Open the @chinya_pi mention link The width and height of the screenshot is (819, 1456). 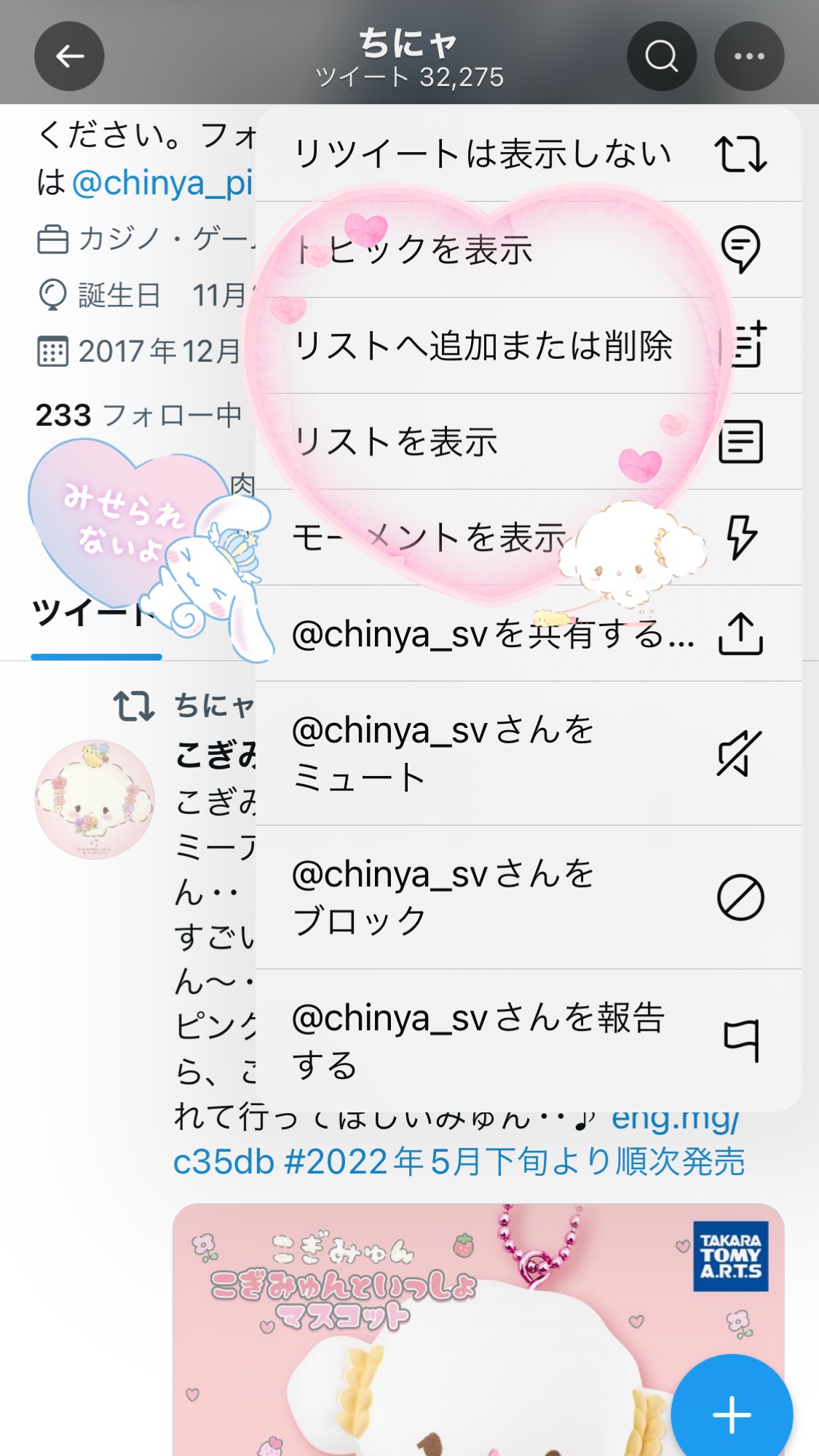tap(162, 183)
